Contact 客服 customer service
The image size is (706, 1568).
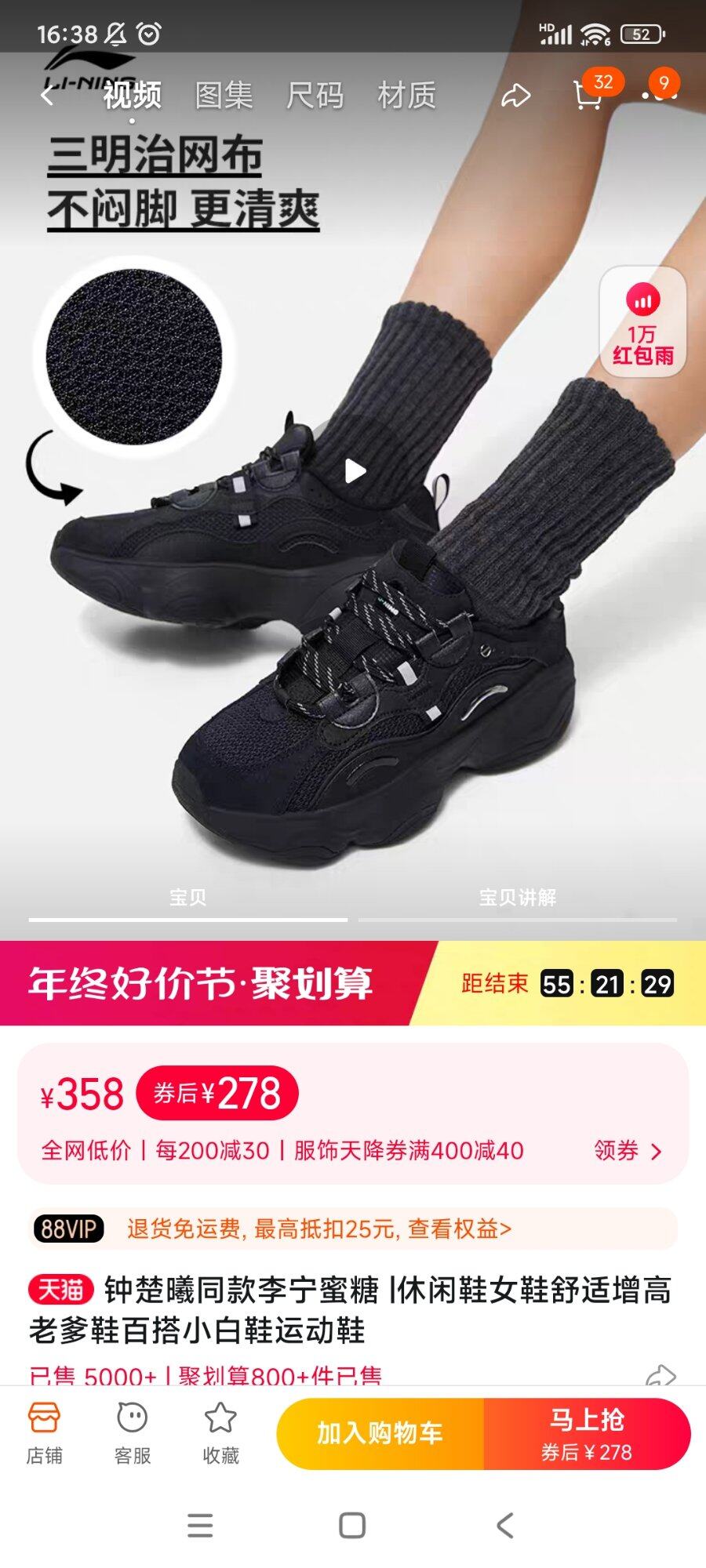[133, 1435]
